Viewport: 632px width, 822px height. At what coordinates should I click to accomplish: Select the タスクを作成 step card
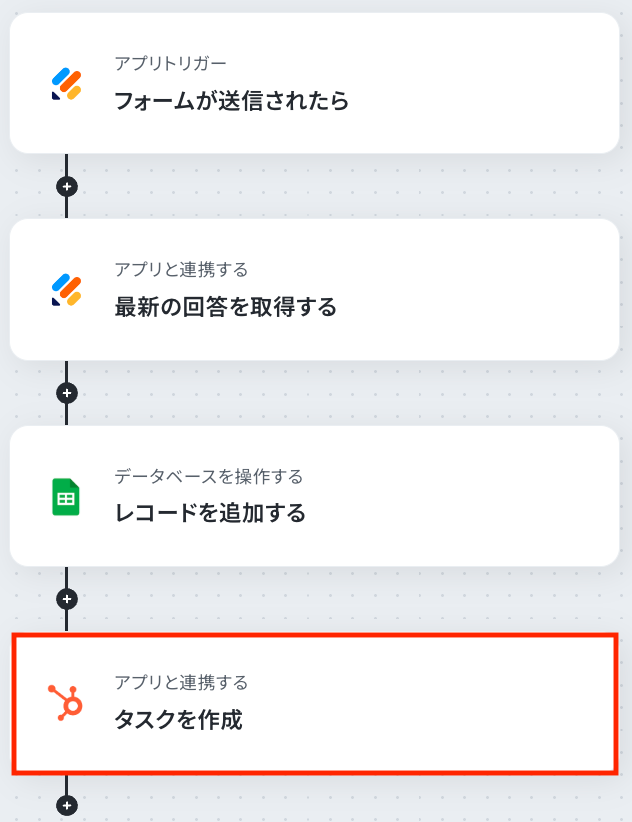314,703
